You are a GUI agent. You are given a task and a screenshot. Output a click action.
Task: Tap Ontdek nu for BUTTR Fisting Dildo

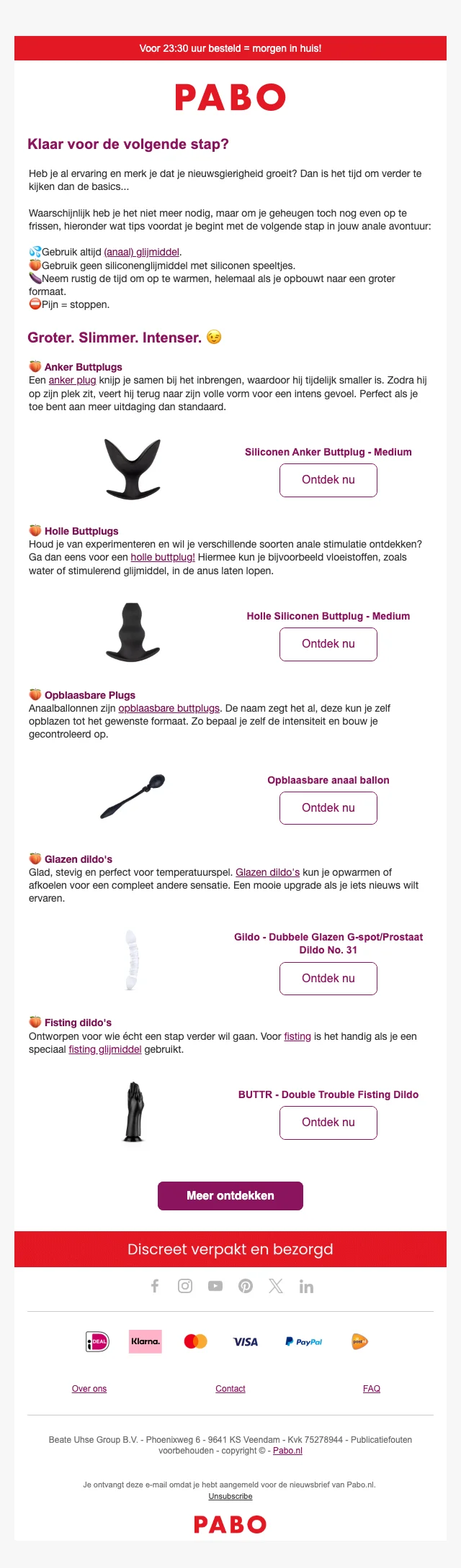coord(328,1123)
